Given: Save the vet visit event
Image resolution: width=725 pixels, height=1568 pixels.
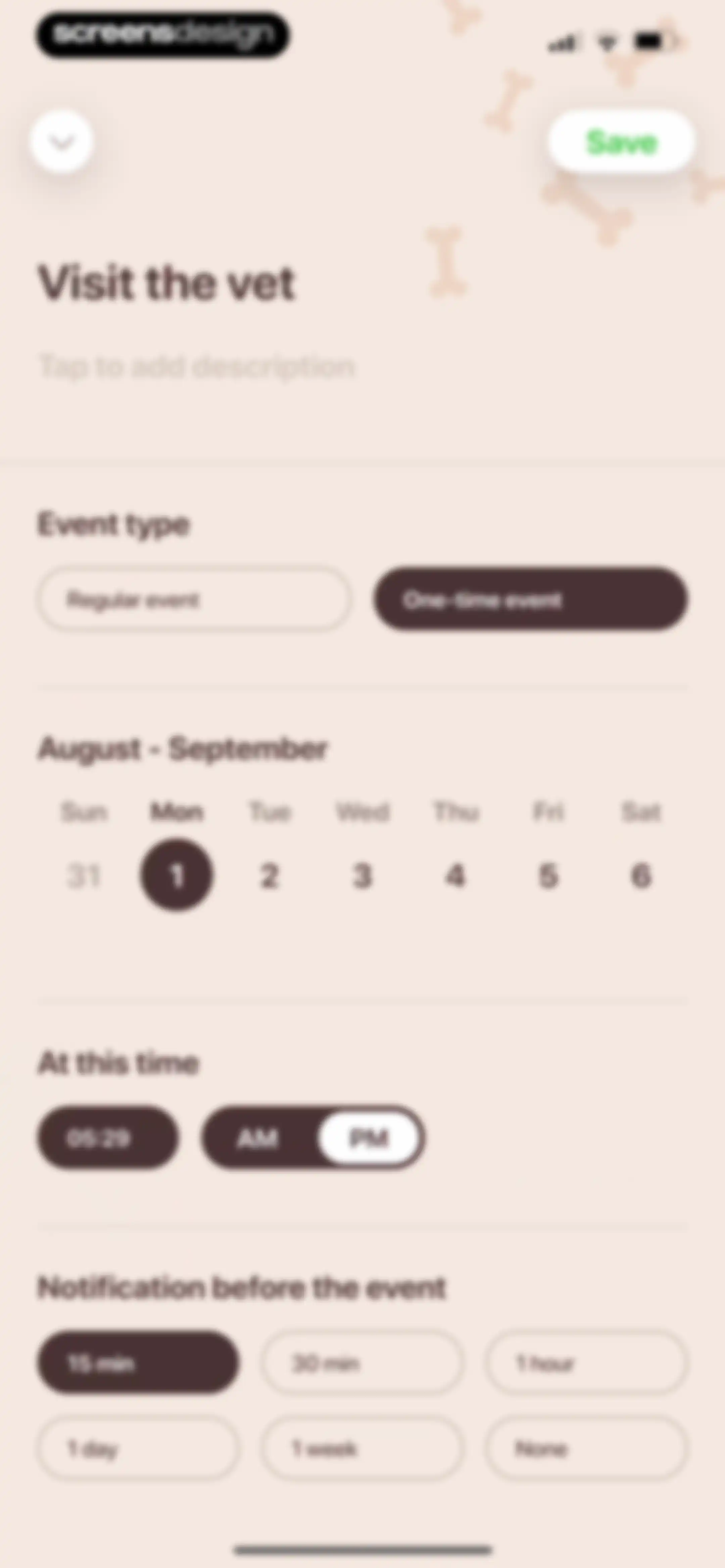Looking at the screenshot, I should [621, 142].
